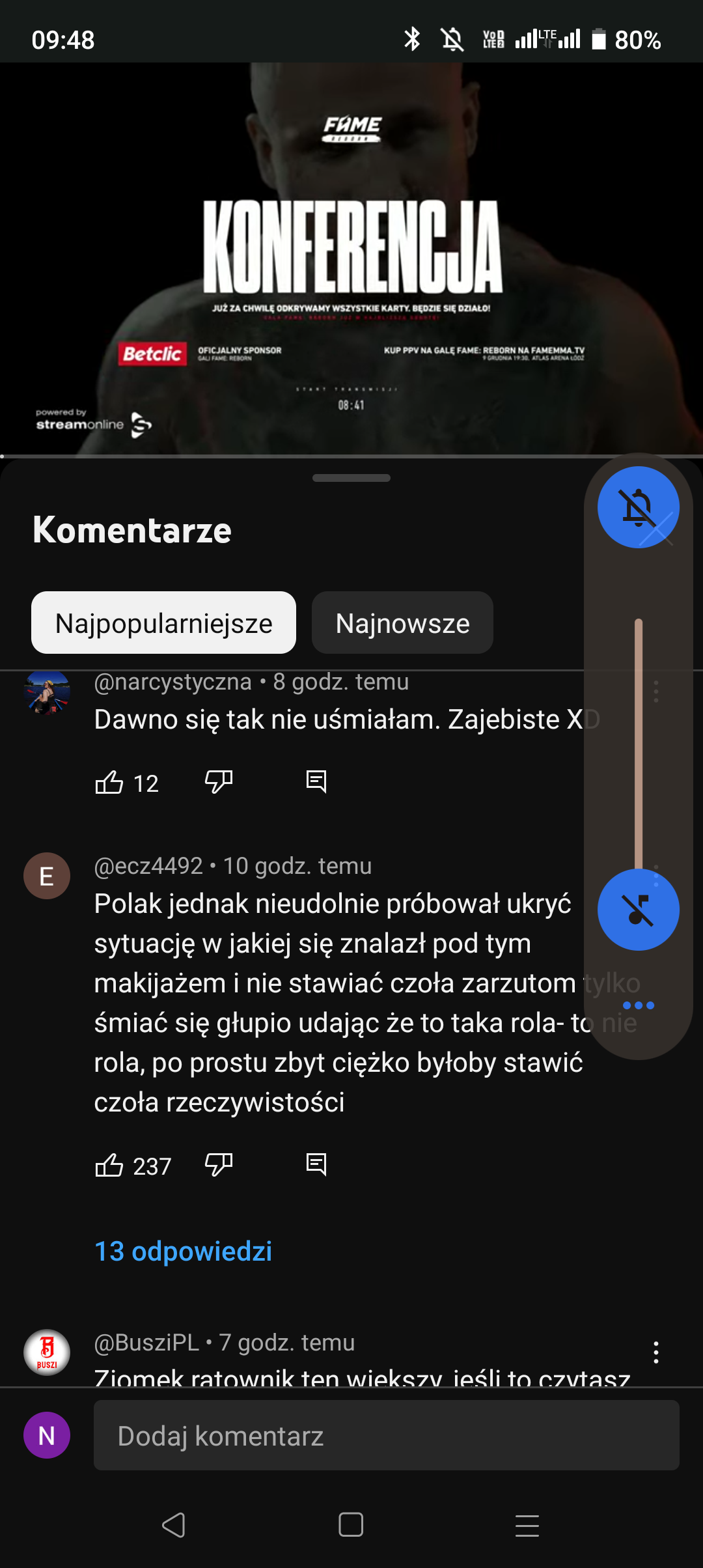The width and height of the screenshot is (703, 1568).
Task: Unmute media with the crossed note button
Action: (x=638, y=910)
